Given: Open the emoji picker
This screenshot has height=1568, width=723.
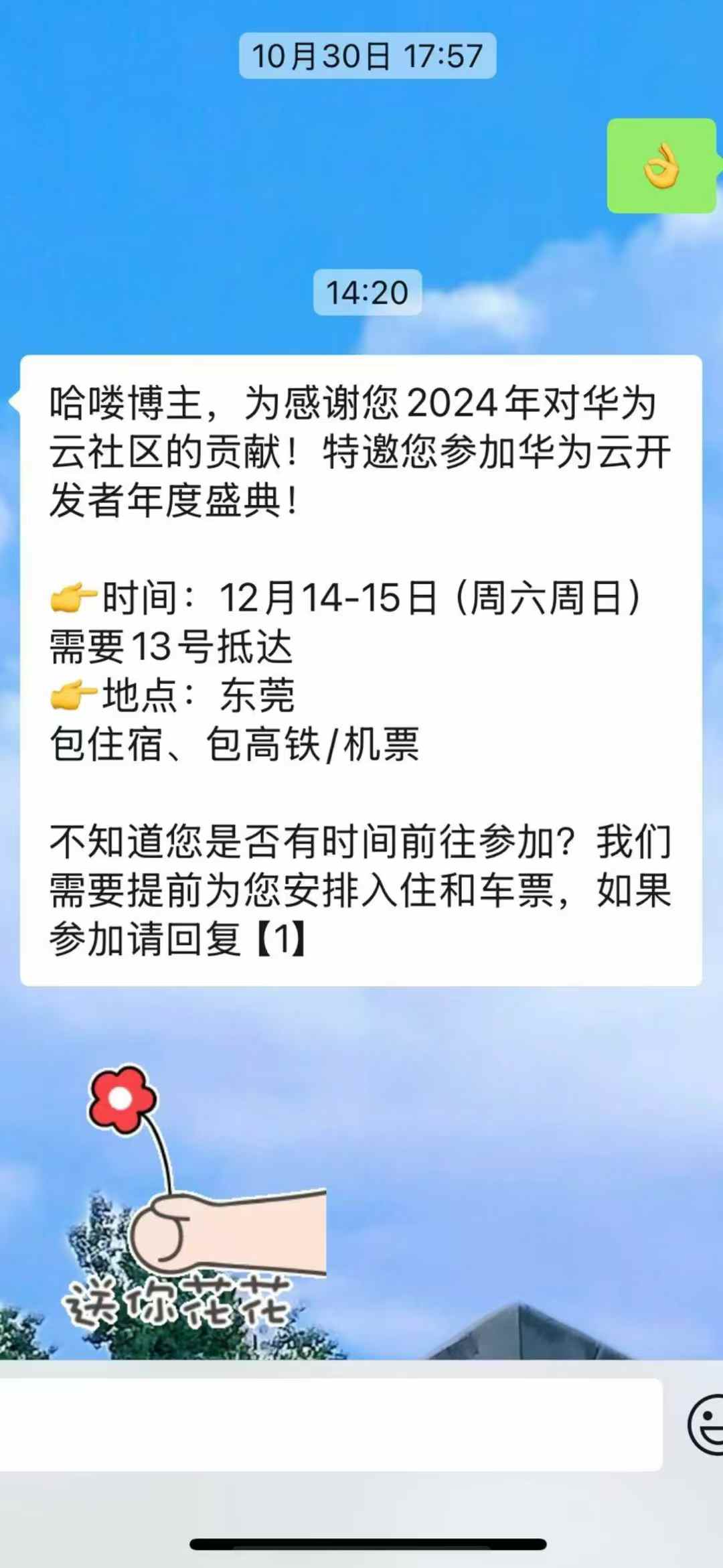Looking at the screenshot, I should coord(706,1425).
